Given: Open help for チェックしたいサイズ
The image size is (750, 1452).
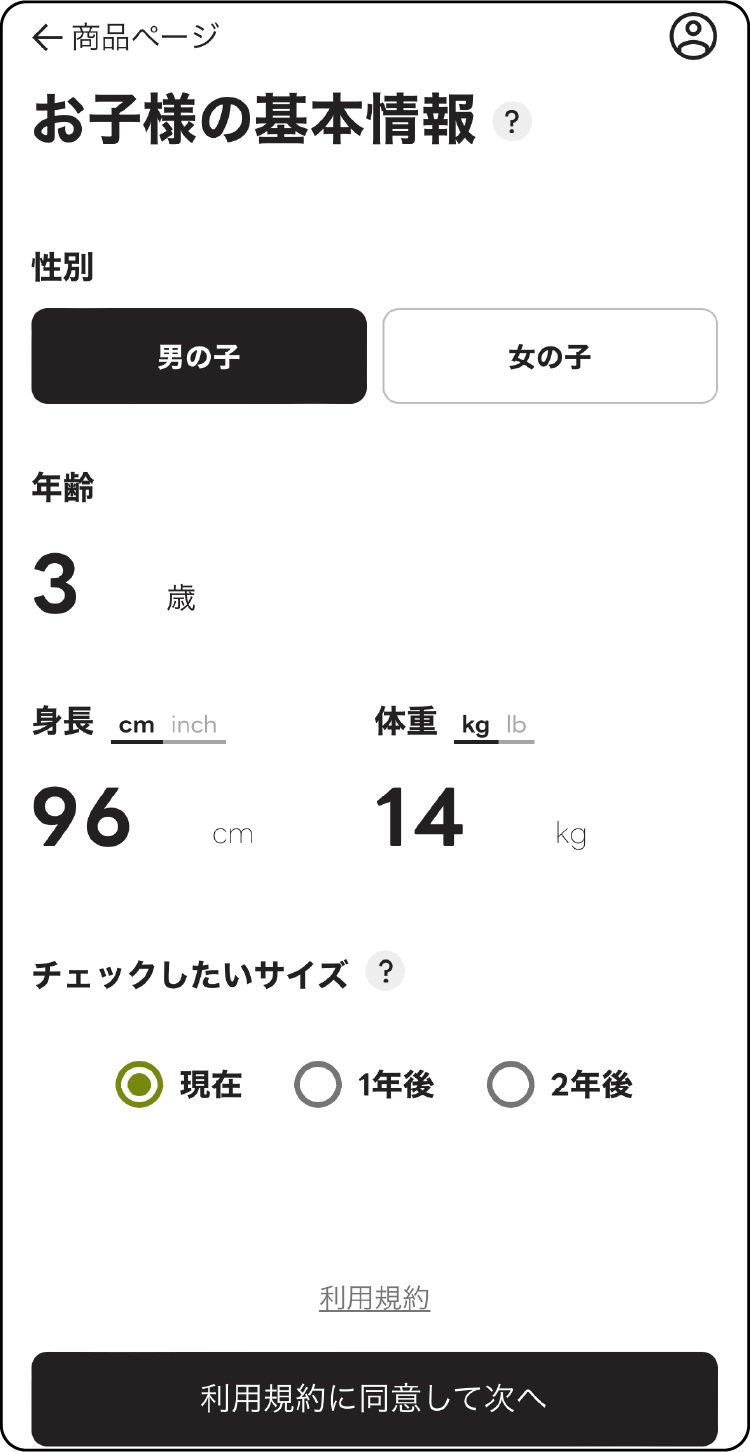Looking at the screenshot, I should [385, 971].
